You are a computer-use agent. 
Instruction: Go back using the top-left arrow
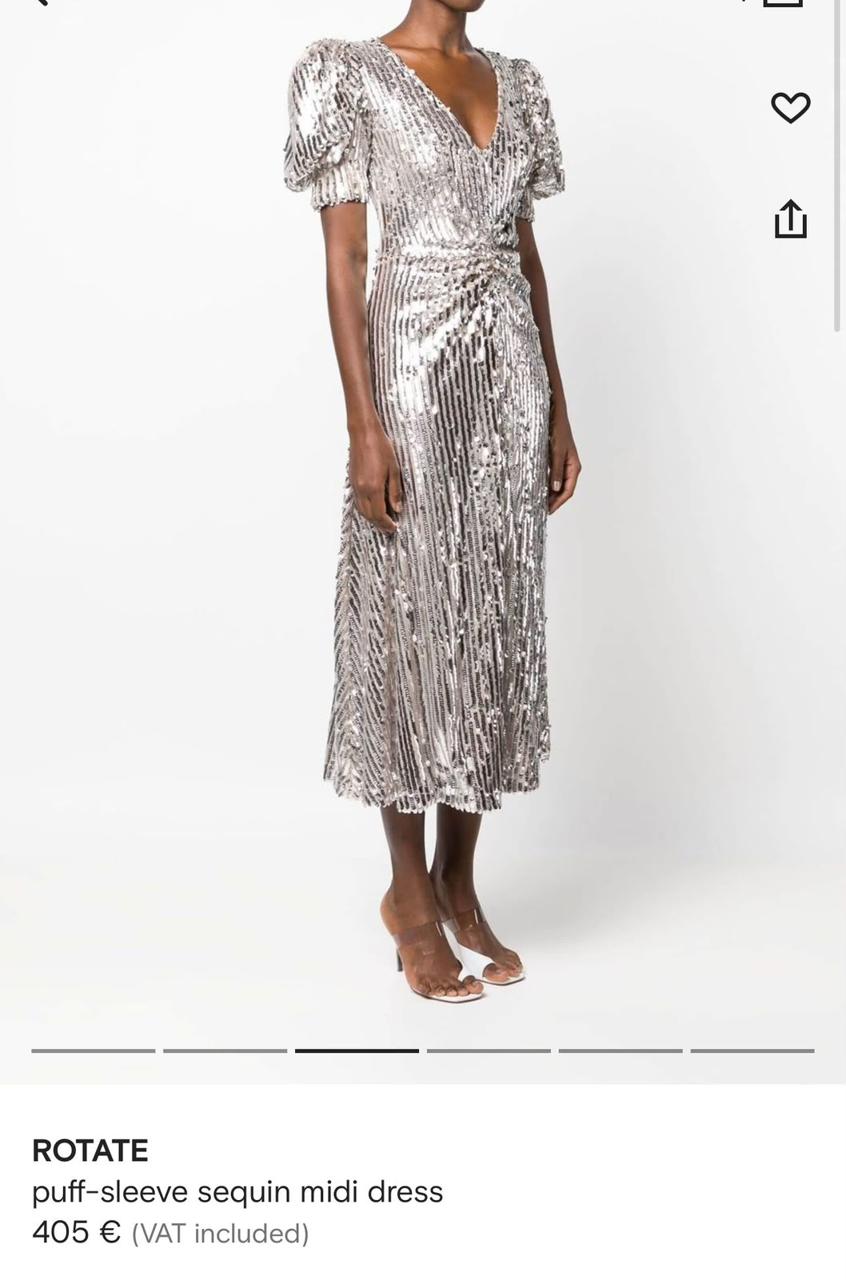pyautogui.click(x=40, y=2)
